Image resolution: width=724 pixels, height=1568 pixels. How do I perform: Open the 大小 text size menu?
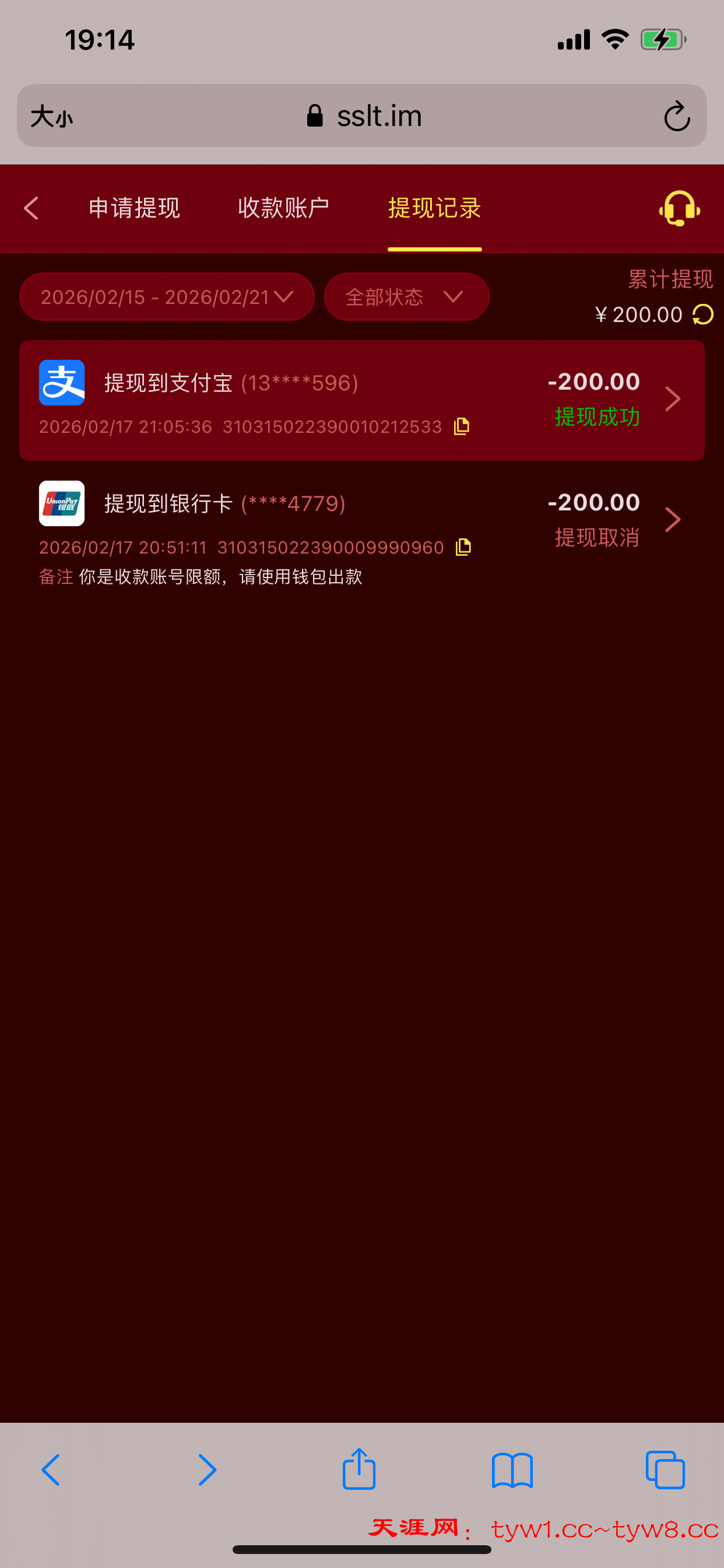pyautogui.click(x=52, y=116)
